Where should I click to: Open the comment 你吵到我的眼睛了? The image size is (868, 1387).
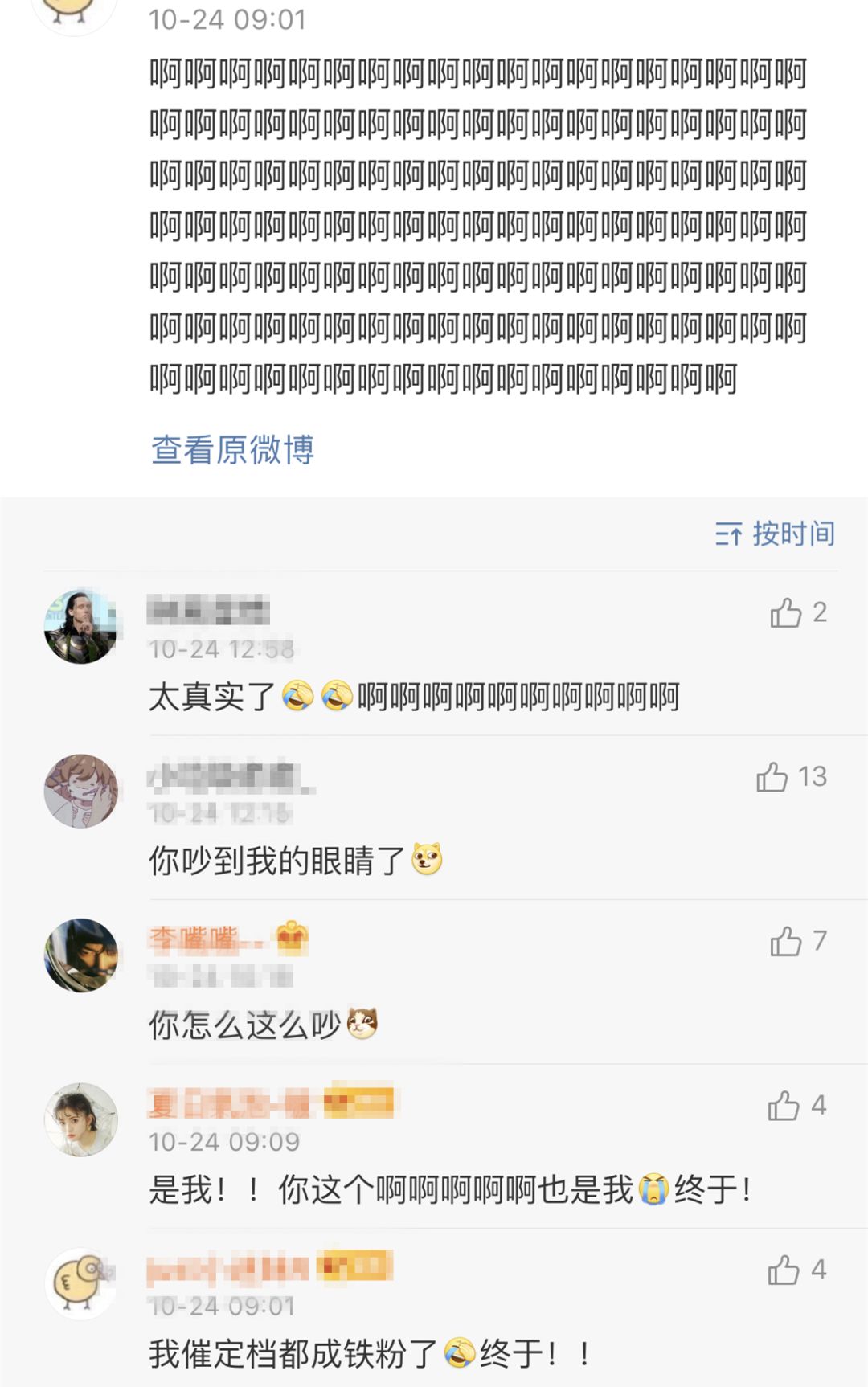(x=277, y=861)
